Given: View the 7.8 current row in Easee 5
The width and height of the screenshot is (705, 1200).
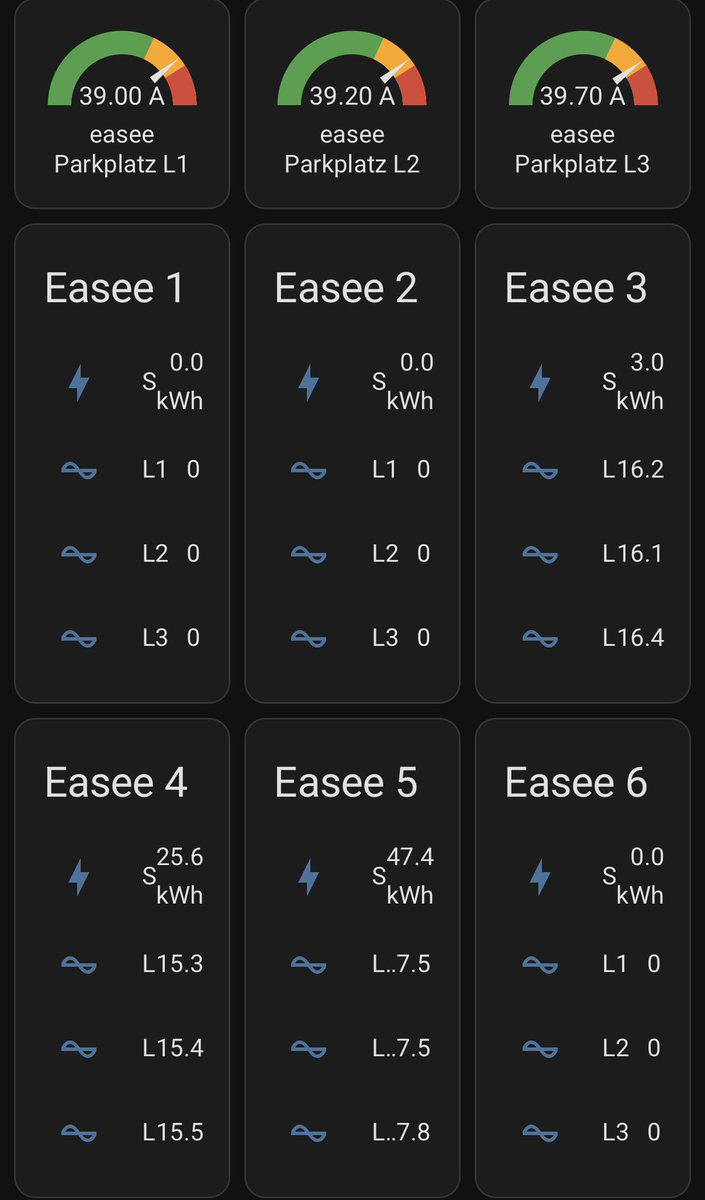Looking at the screenshot, I should [x=352, y=1132].
